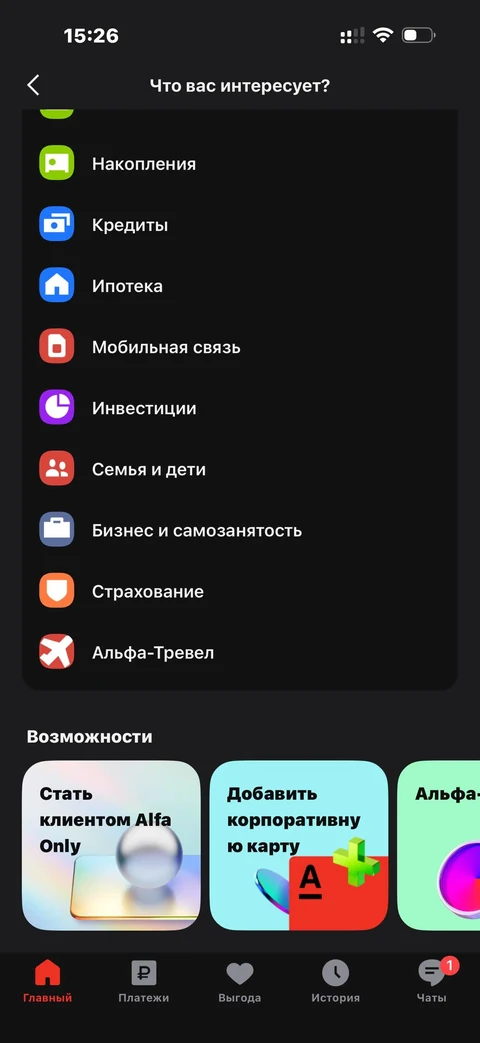Open the Инвестиции row
Image resolution: width=480 pixels, height=1043 pixels.
[x=240, y=408]
